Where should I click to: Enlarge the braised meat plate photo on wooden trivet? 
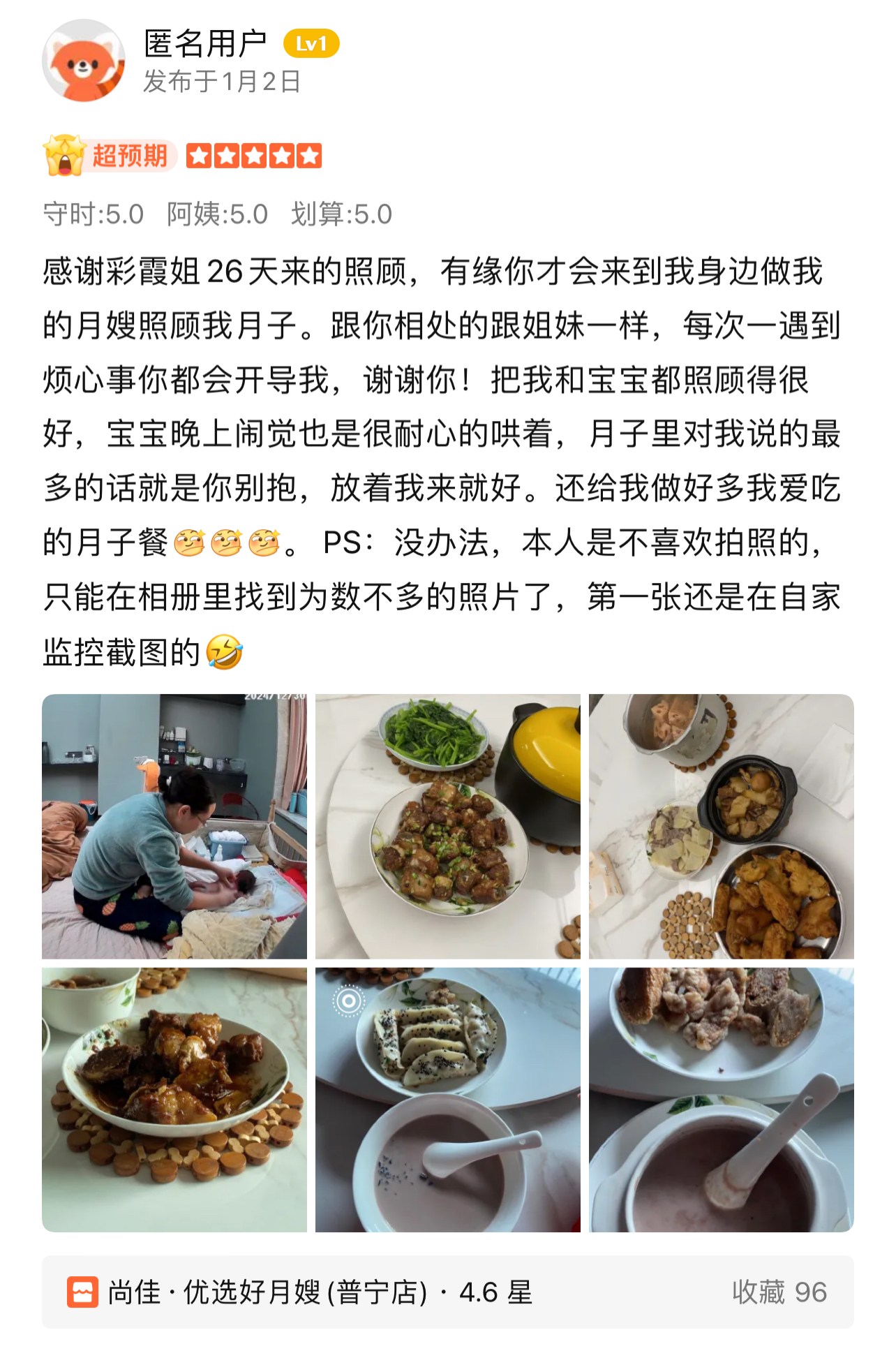174,1099
